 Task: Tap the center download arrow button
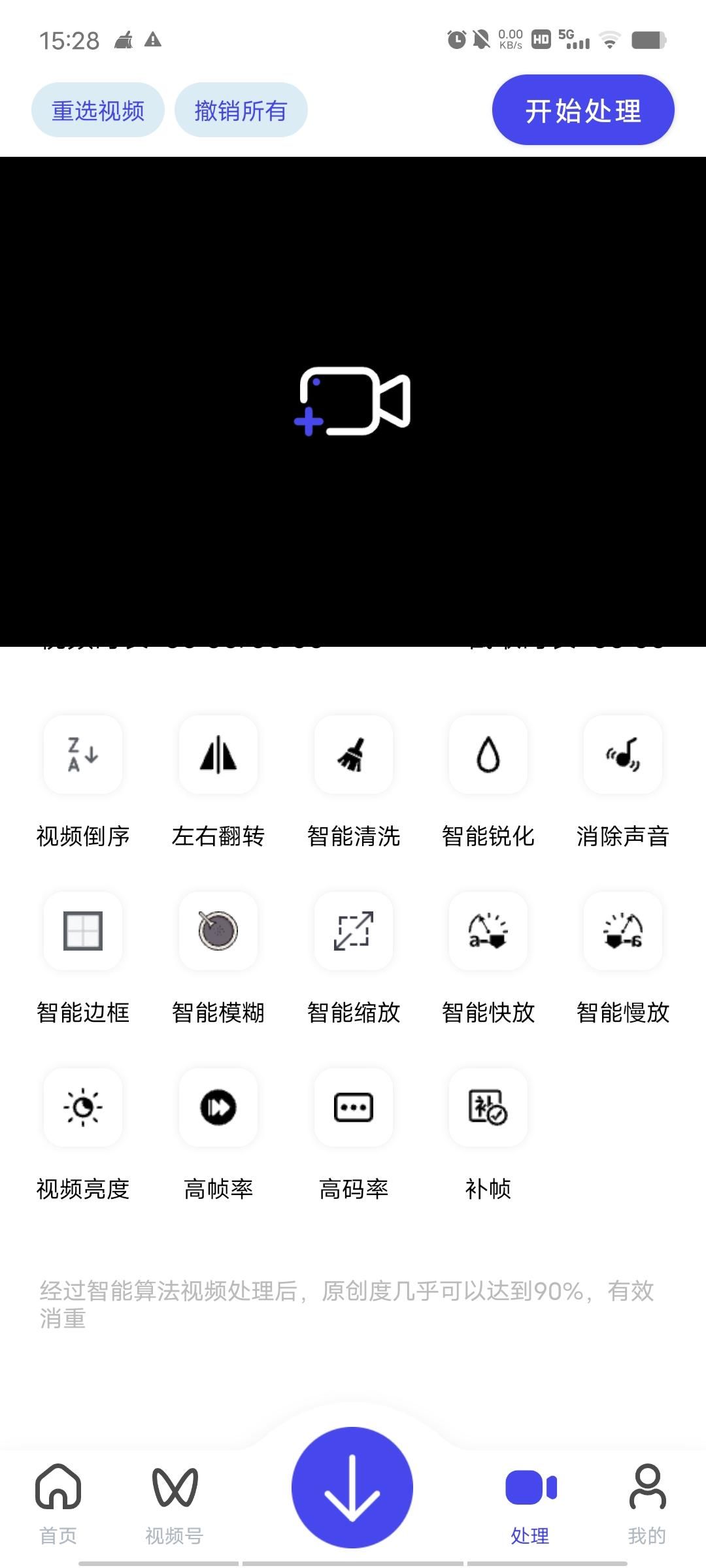352,1488
